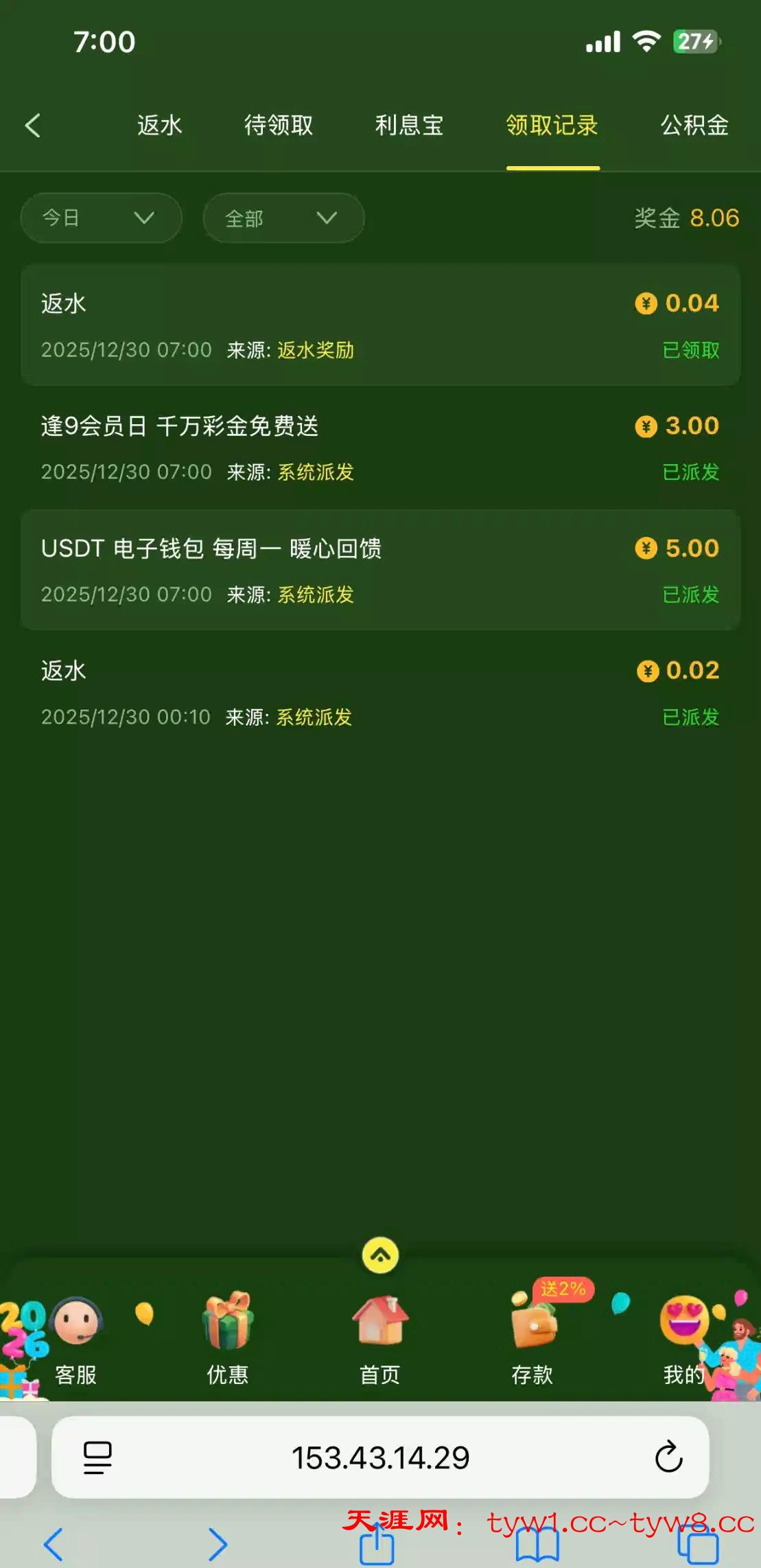Screen dimensions: 761x1568
Task: Open 客服 customer service
Action: [76, 1340]
